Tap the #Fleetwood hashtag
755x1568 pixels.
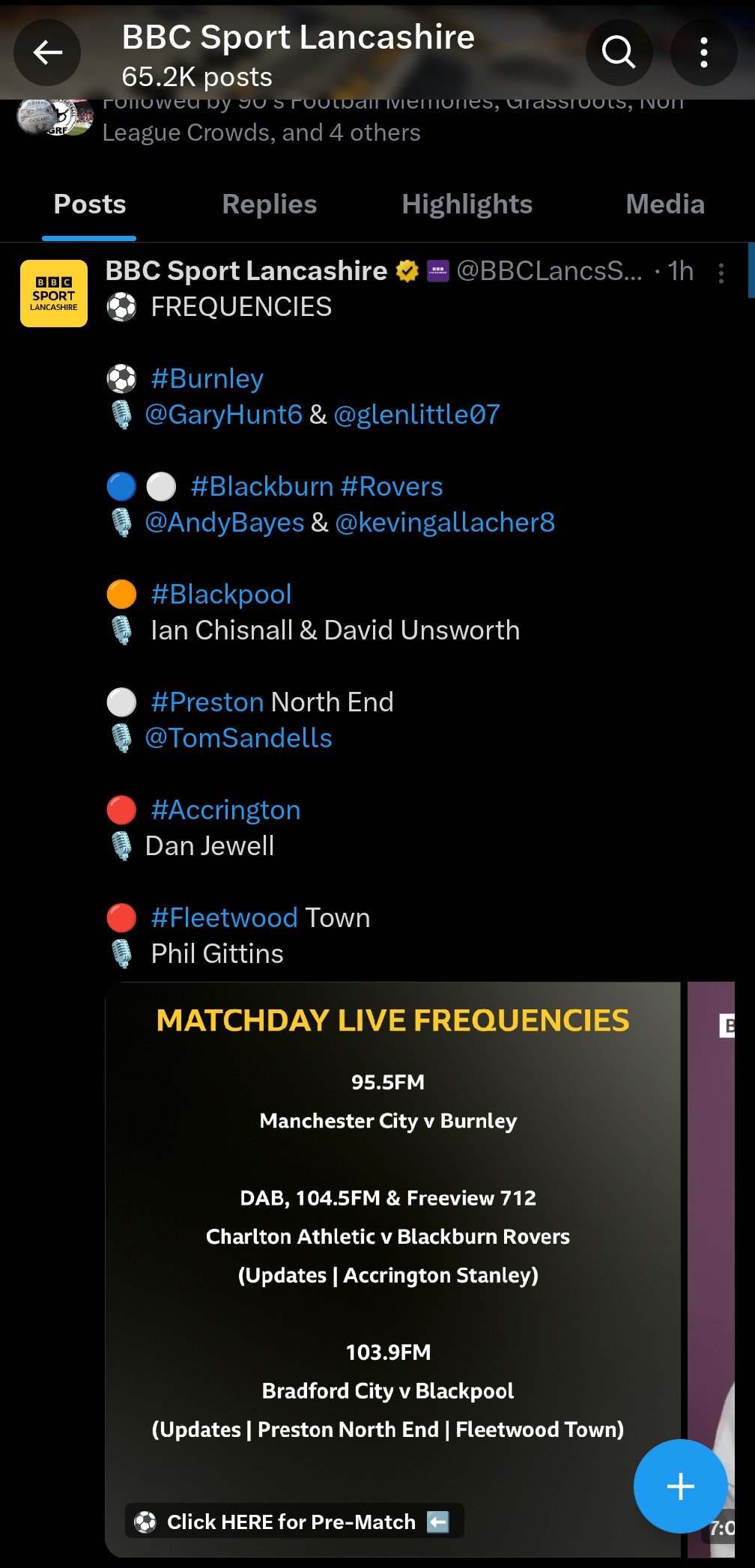pos(224,918)
